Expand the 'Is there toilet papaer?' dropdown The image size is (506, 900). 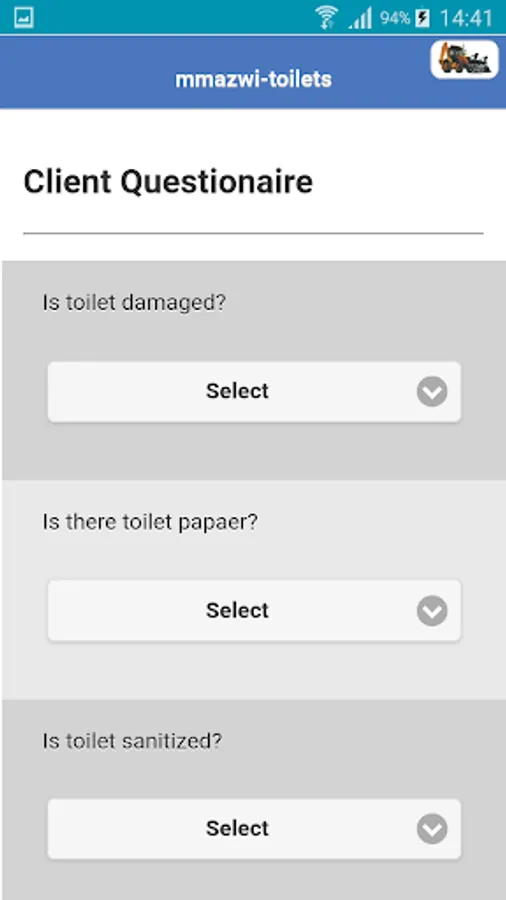click(x=254, y=610)
